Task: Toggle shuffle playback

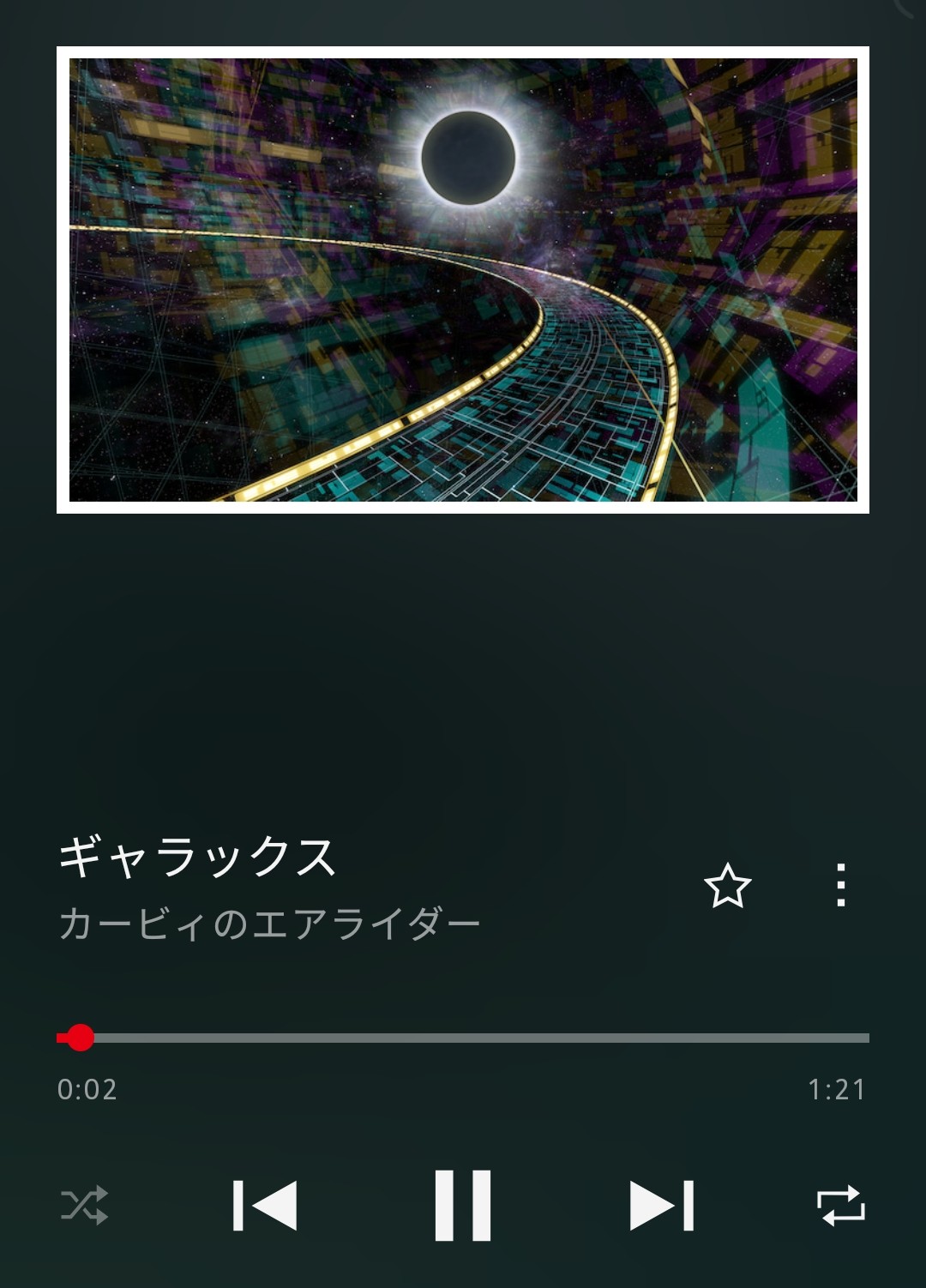Action: click(x=85, y=1205)
